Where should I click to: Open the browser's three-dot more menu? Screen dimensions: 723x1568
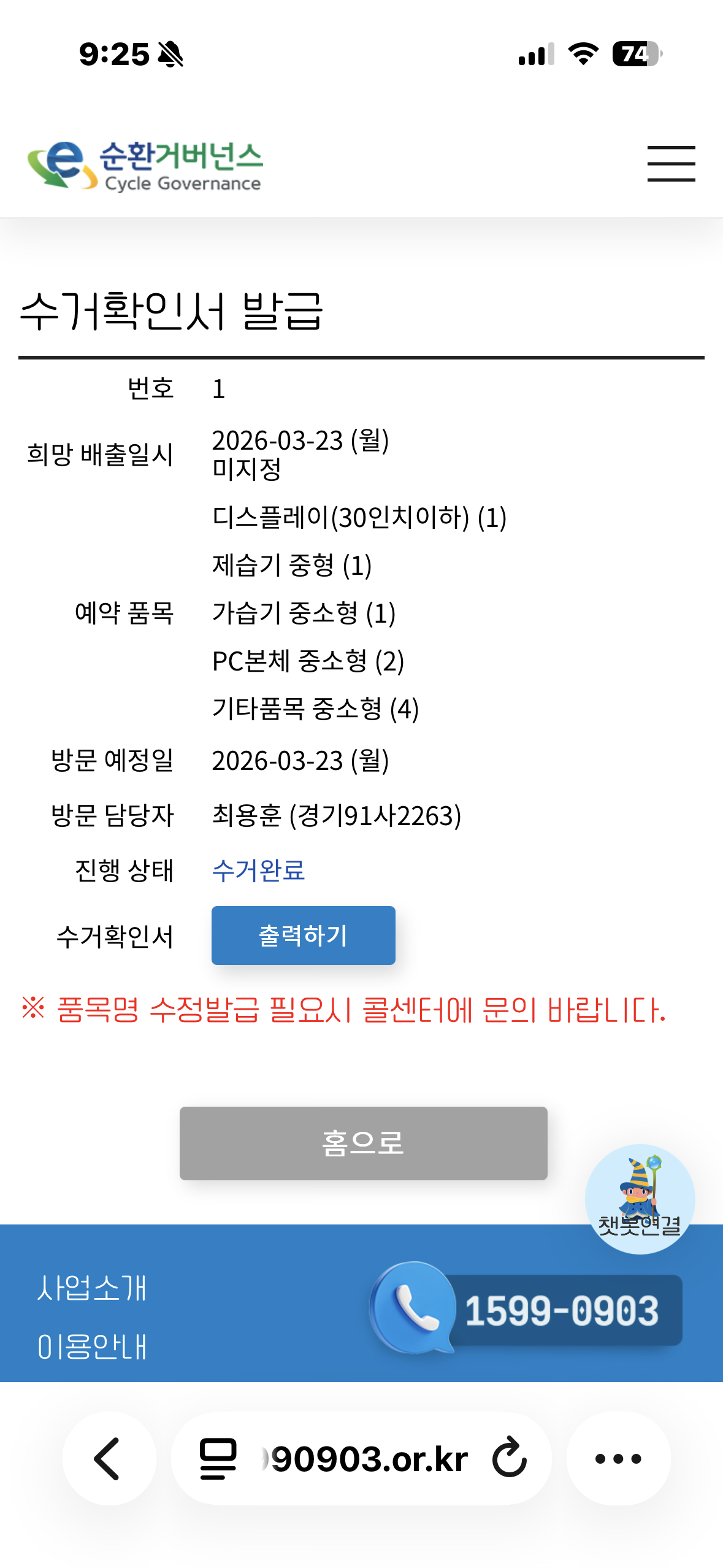(618, 1458)
